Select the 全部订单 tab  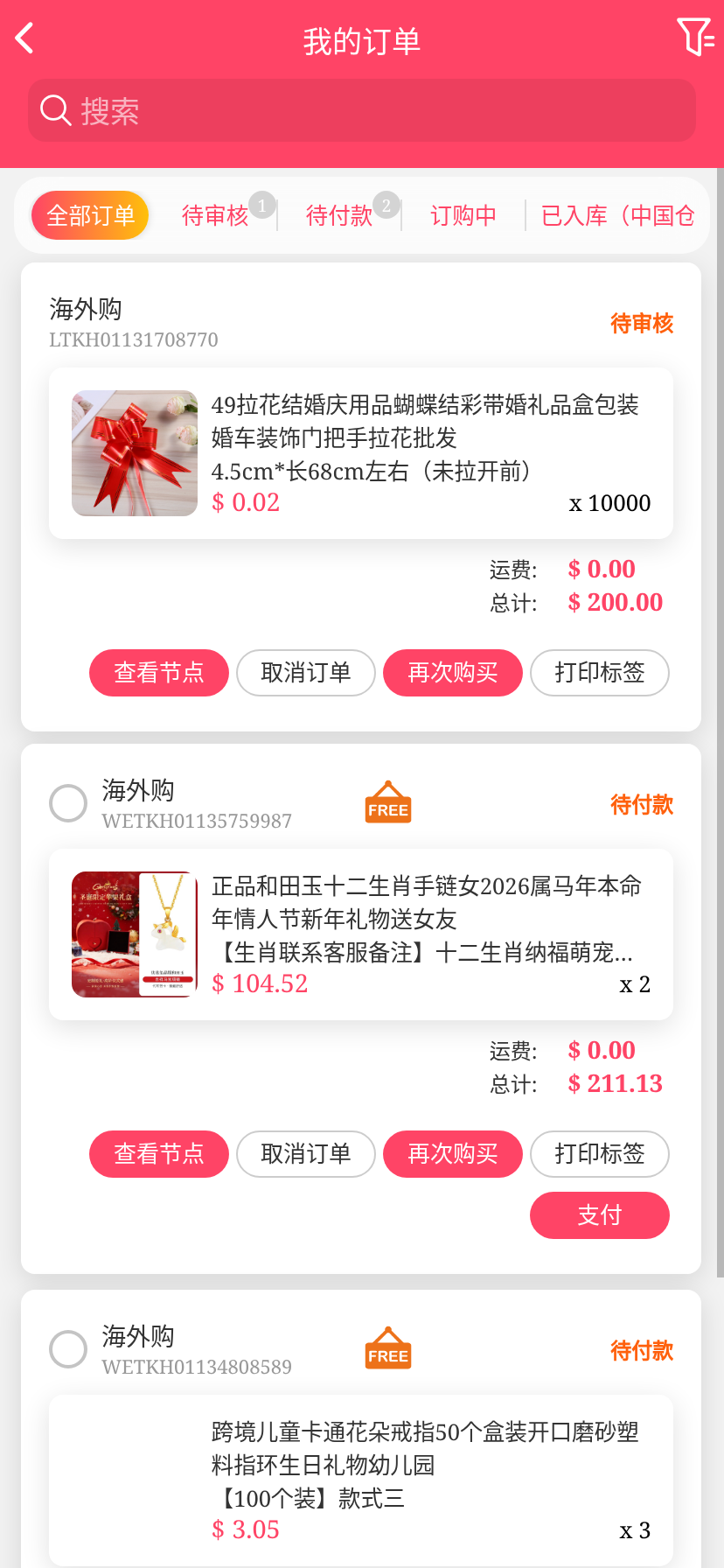90,215
